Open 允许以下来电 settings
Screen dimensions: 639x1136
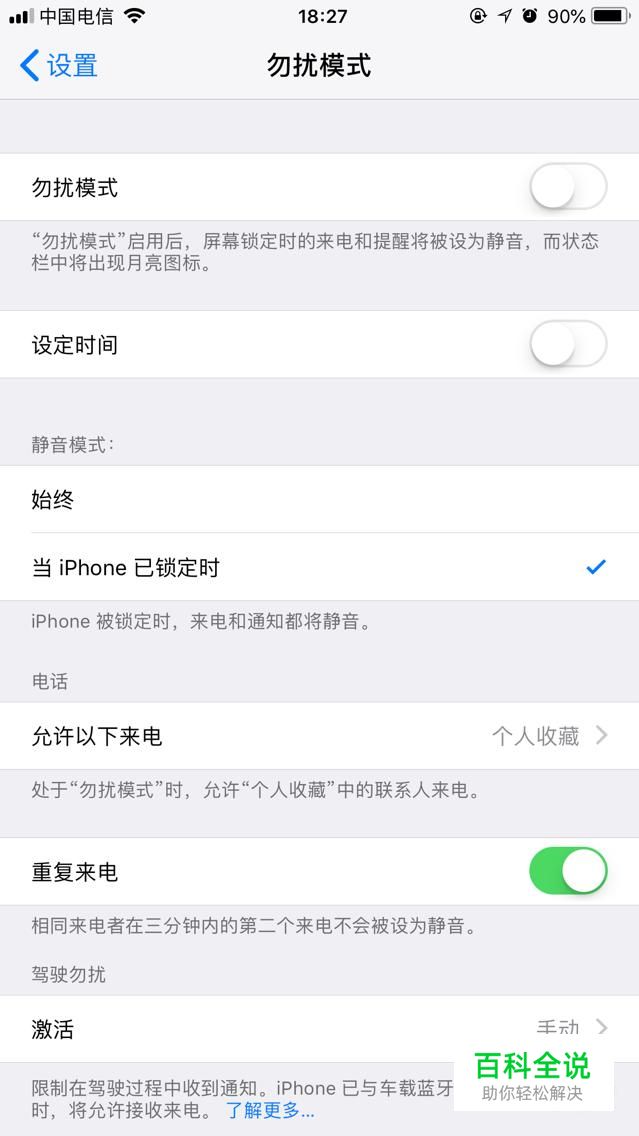pyautogui.click(x=319, y=736)
